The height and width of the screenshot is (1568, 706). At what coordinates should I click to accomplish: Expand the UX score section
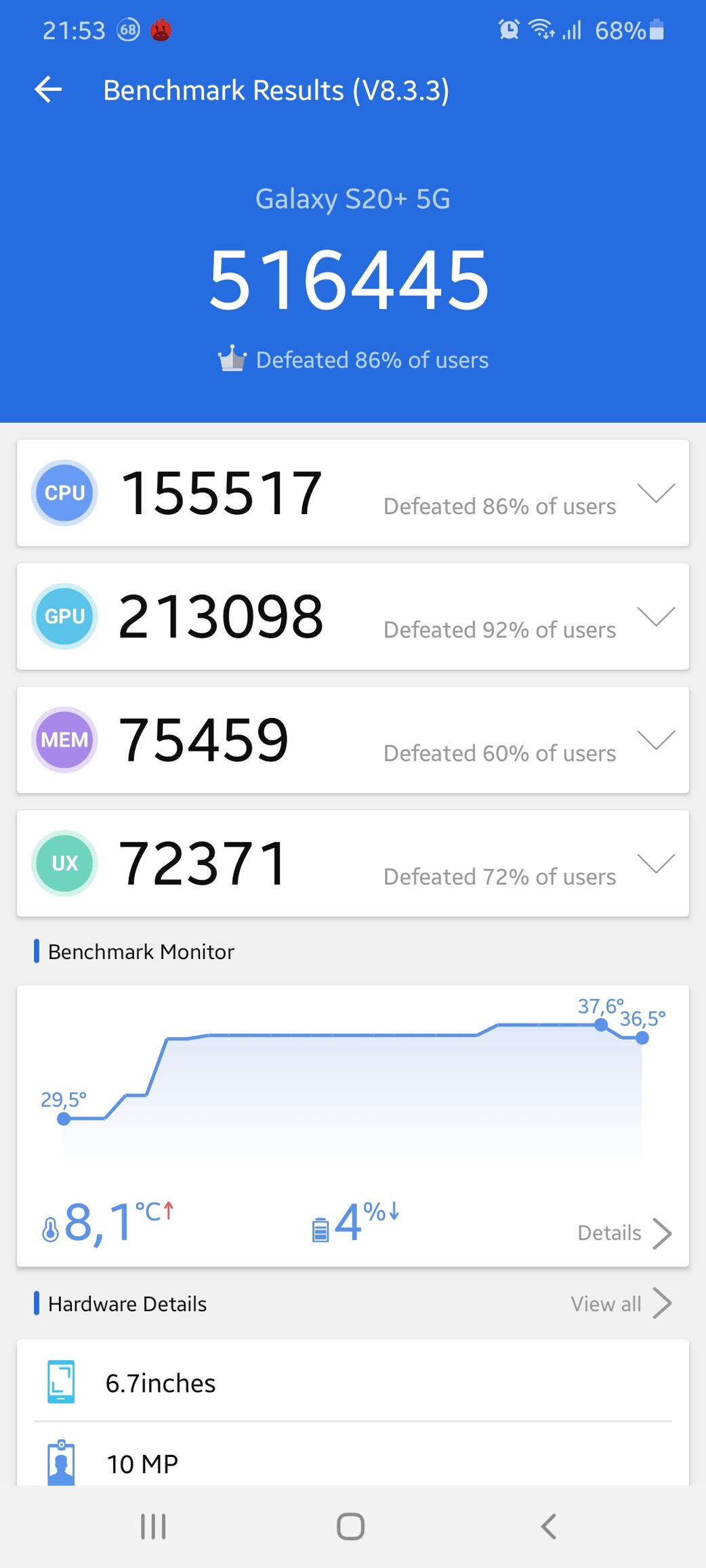click(x=656, y=863)
